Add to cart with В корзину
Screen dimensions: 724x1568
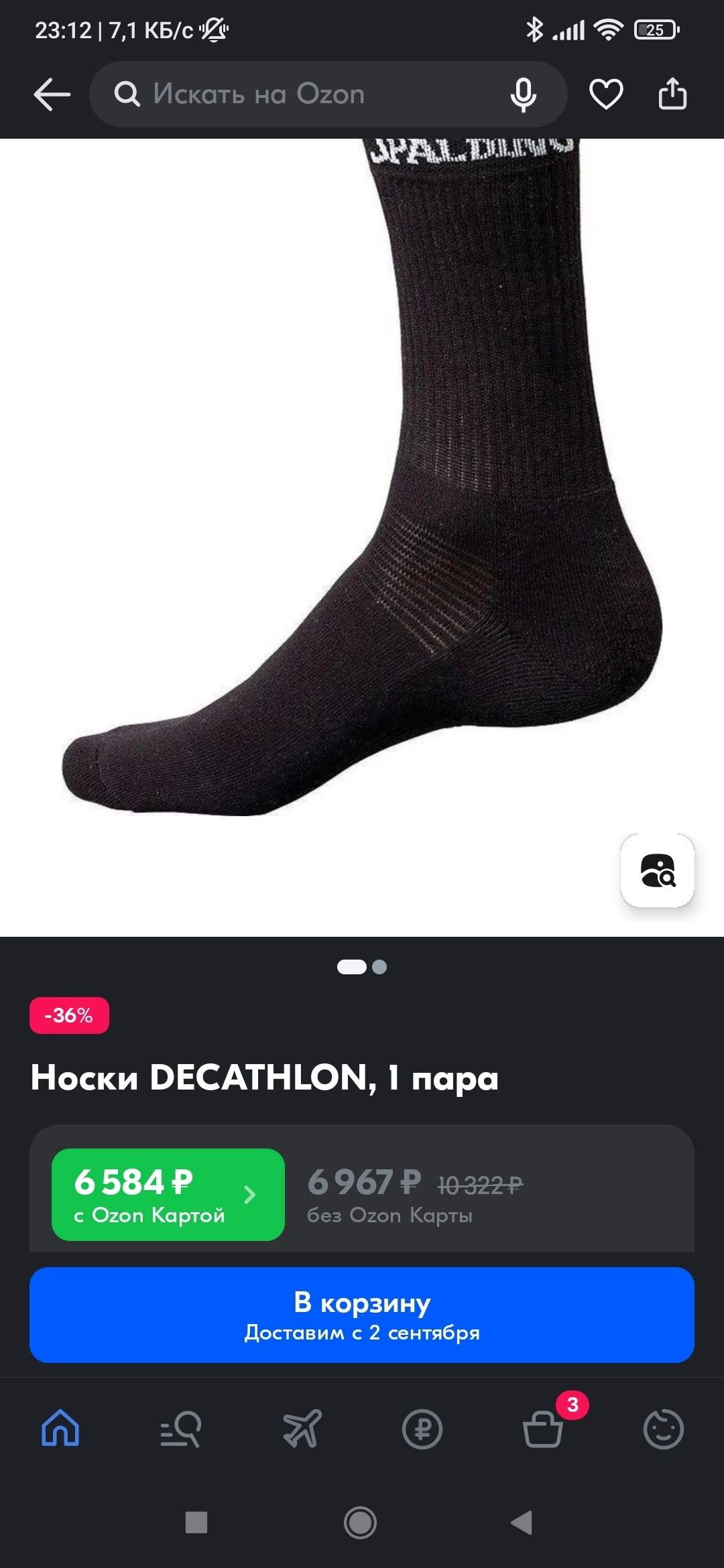coord(362,1315)
